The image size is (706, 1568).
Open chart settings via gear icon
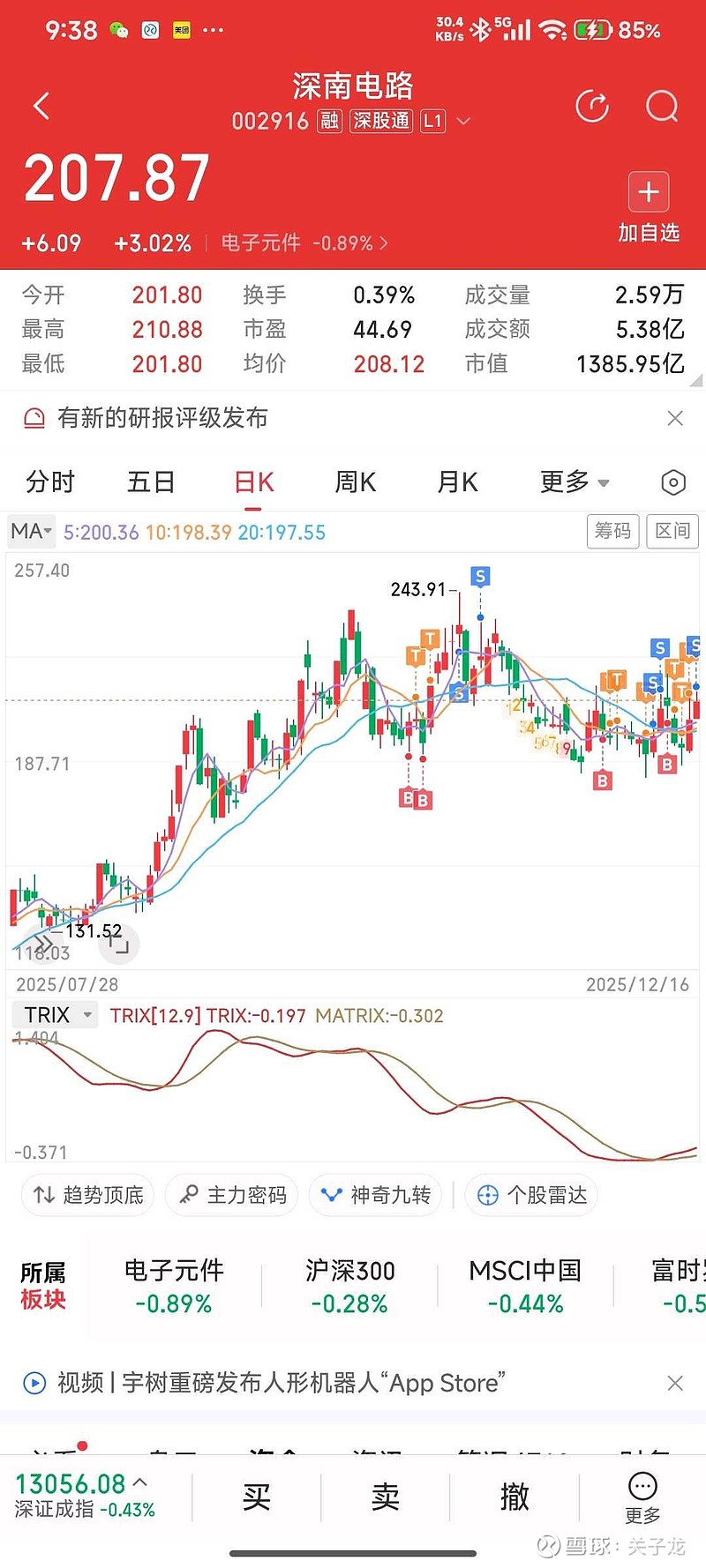pyautogui.click(x=673, y=482)
